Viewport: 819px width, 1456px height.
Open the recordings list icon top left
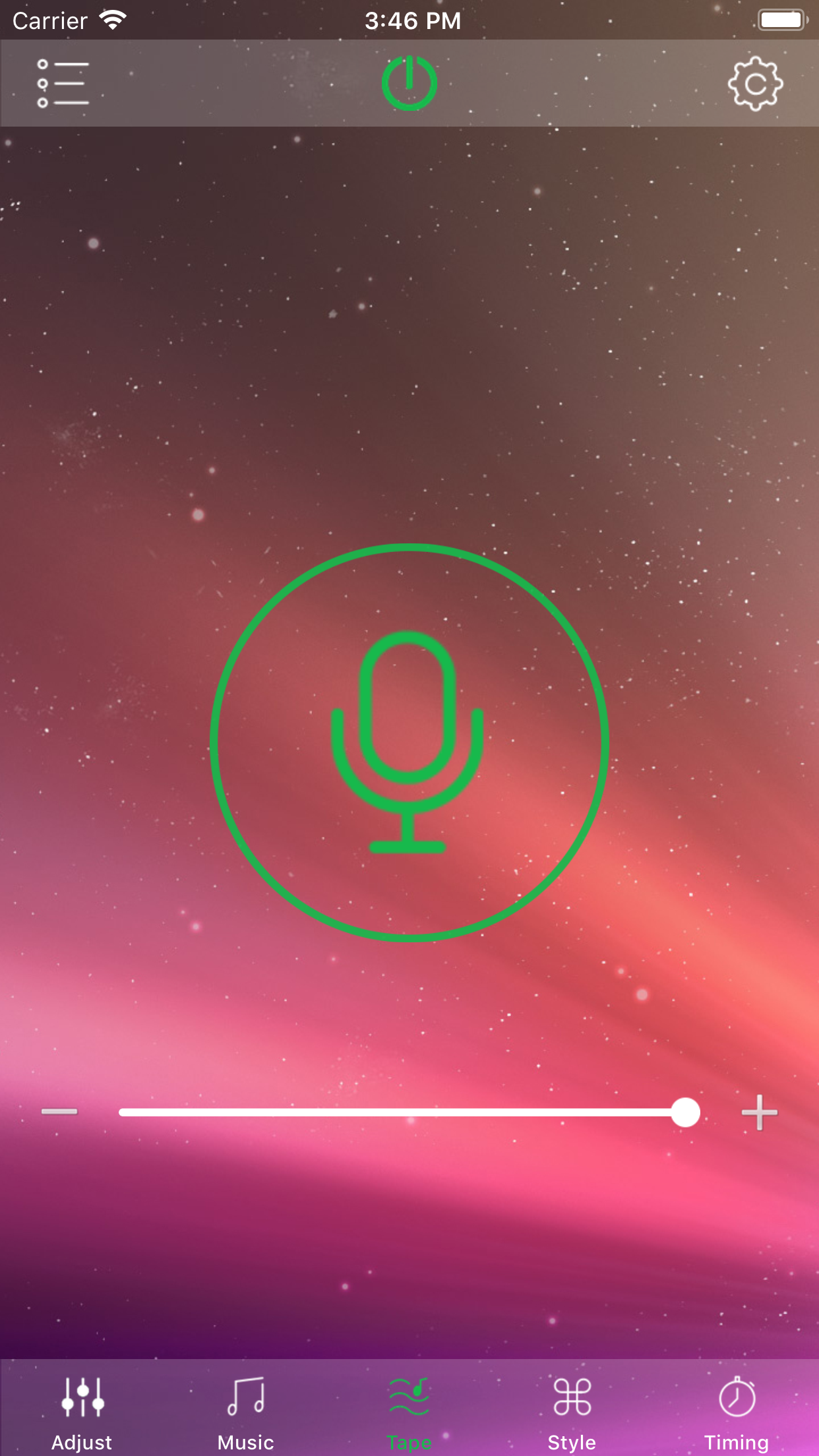(64, 83)
